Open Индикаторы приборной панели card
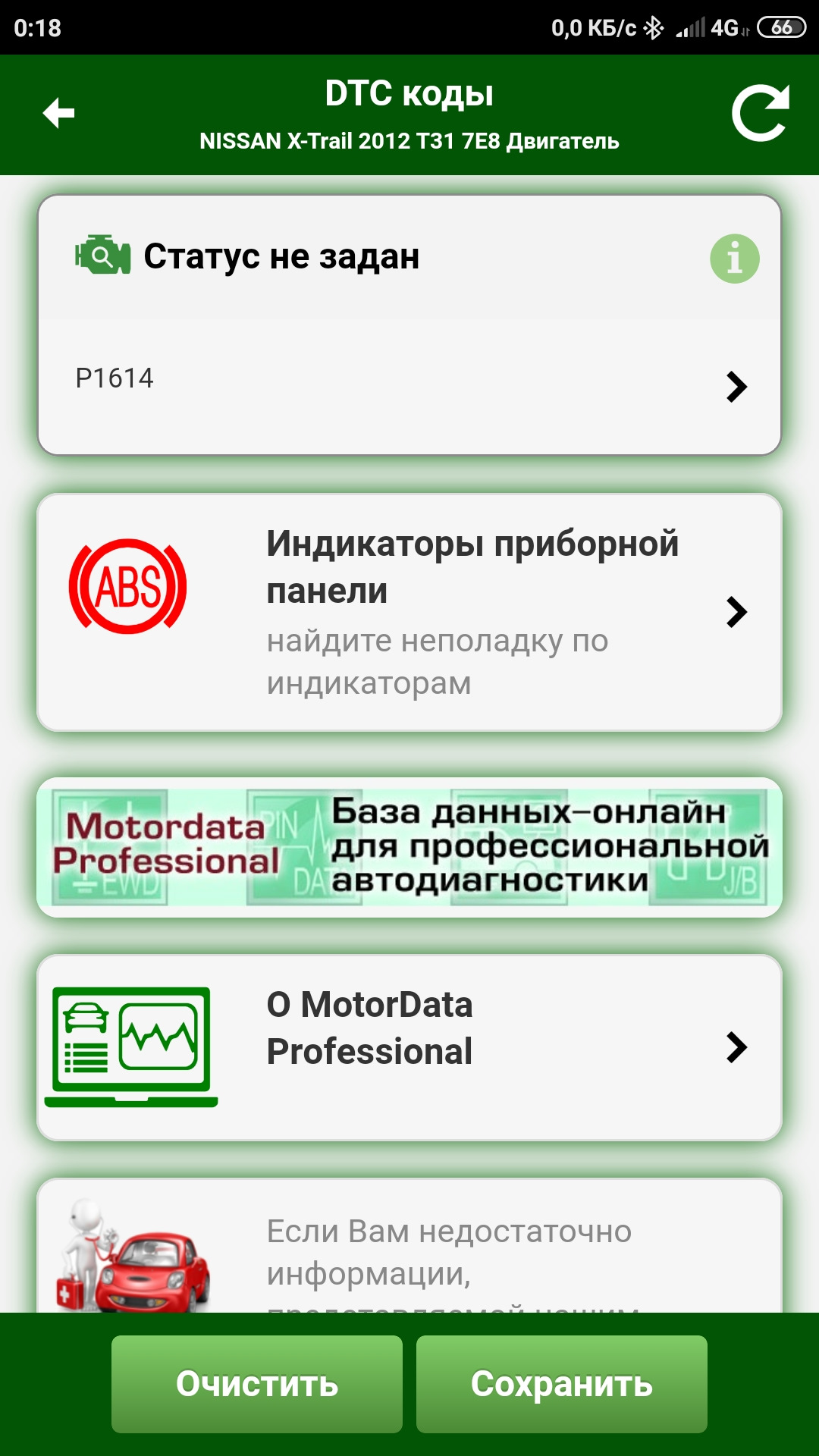 [x=409, y=612]
